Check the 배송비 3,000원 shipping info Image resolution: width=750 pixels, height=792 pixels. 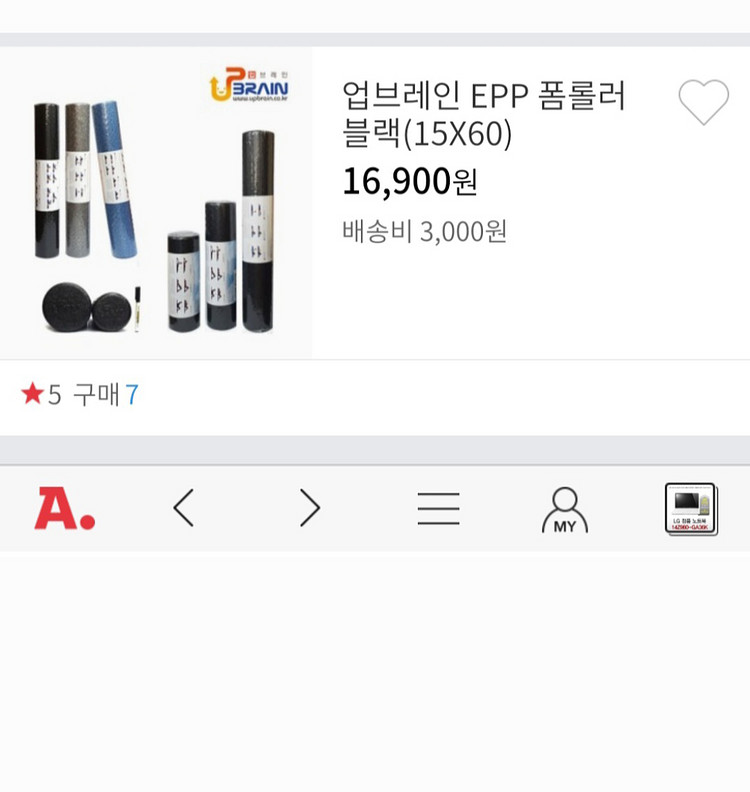click(x=424, y=233)
